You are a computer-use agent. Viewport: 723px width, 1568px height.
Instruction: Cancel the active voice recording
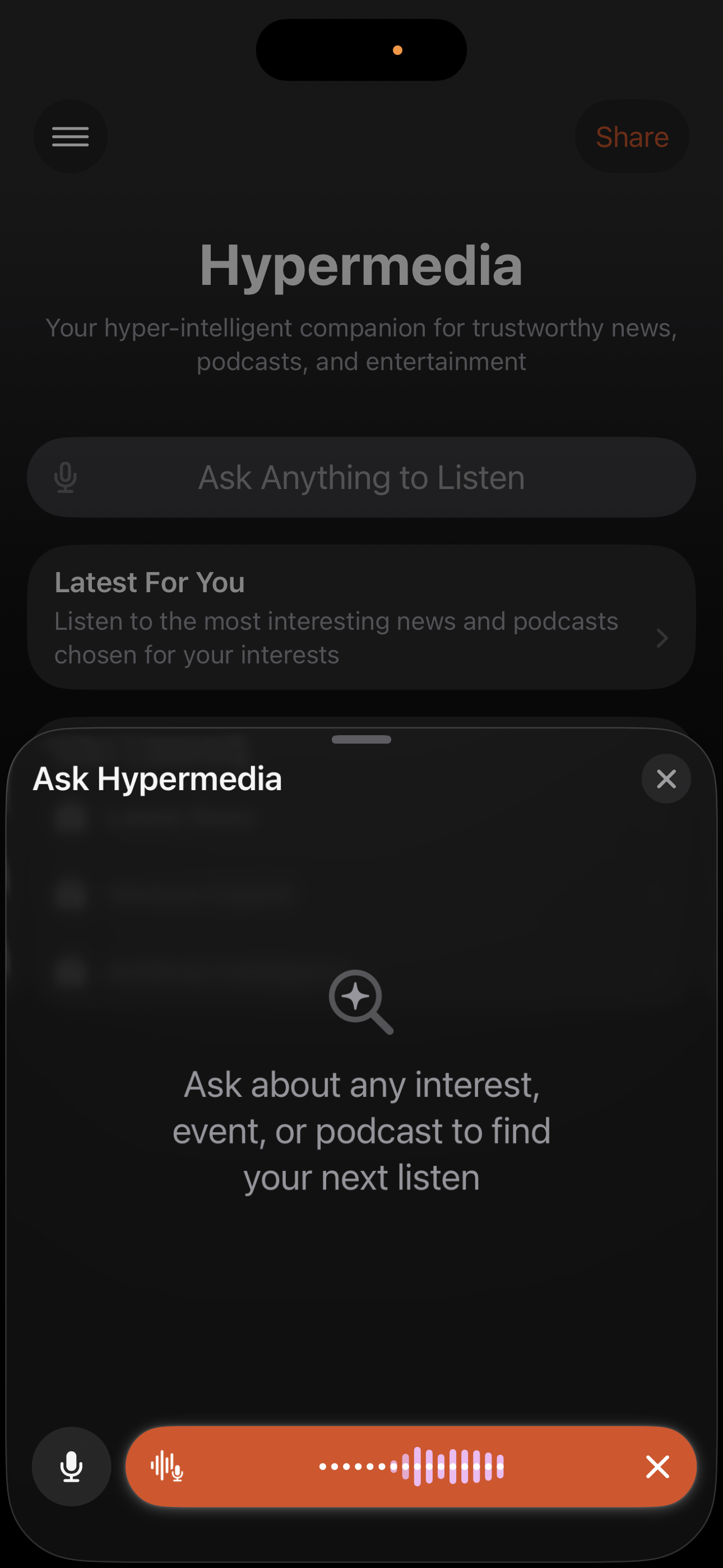click(x=657, y=1466)
